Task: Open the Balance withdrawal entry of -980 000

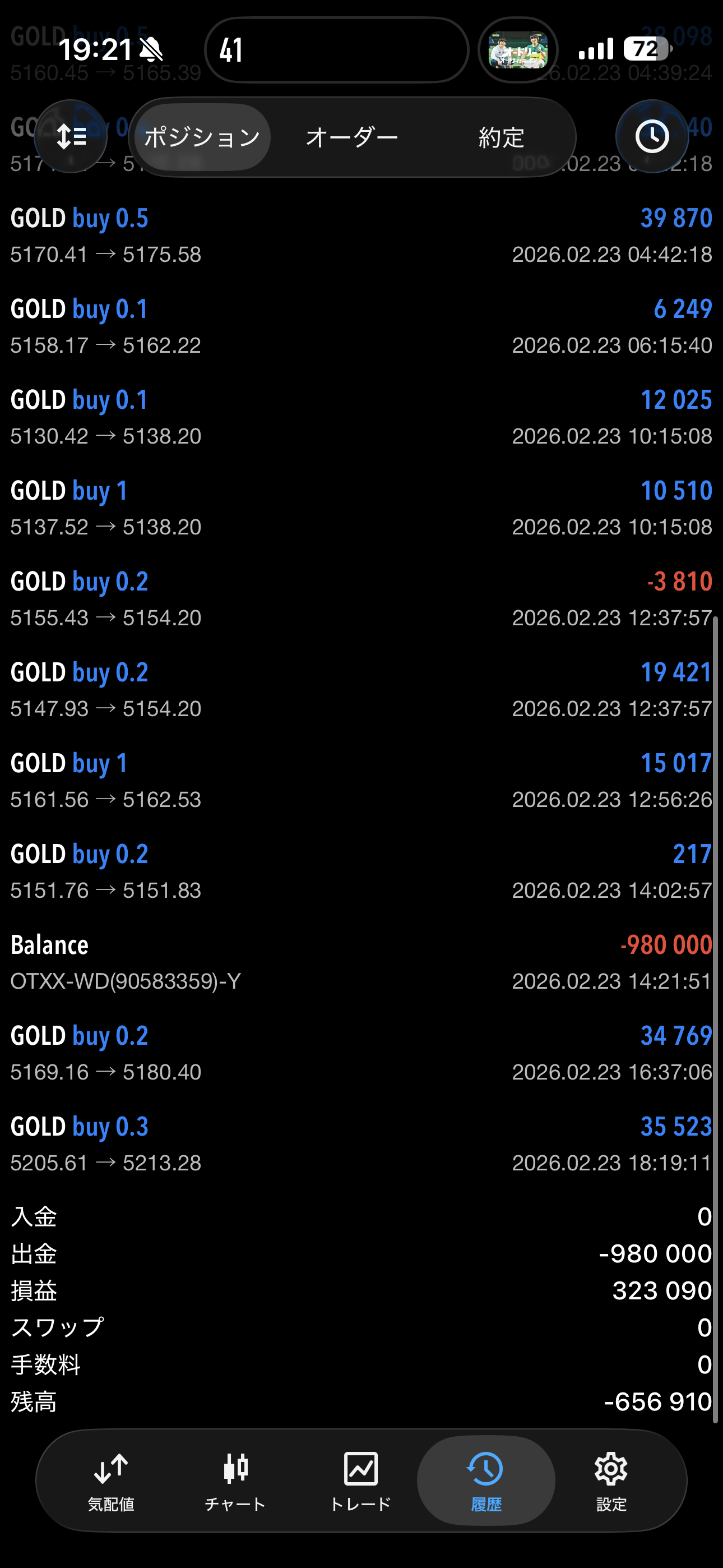Action: pos(361,962)
